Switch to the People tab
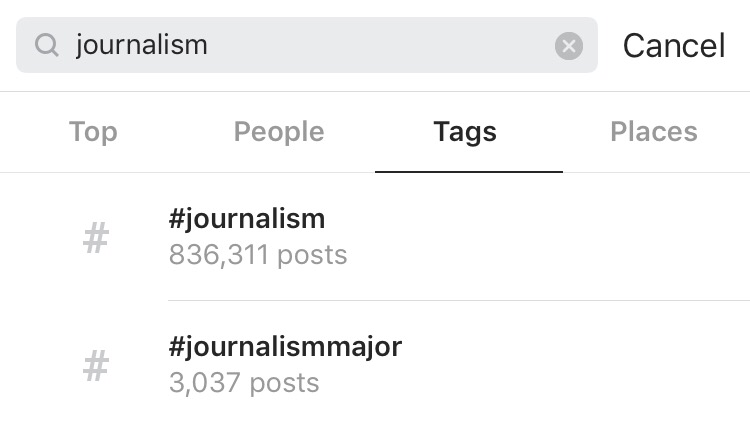This screenshot has width=750, height=423. point(279,132)
